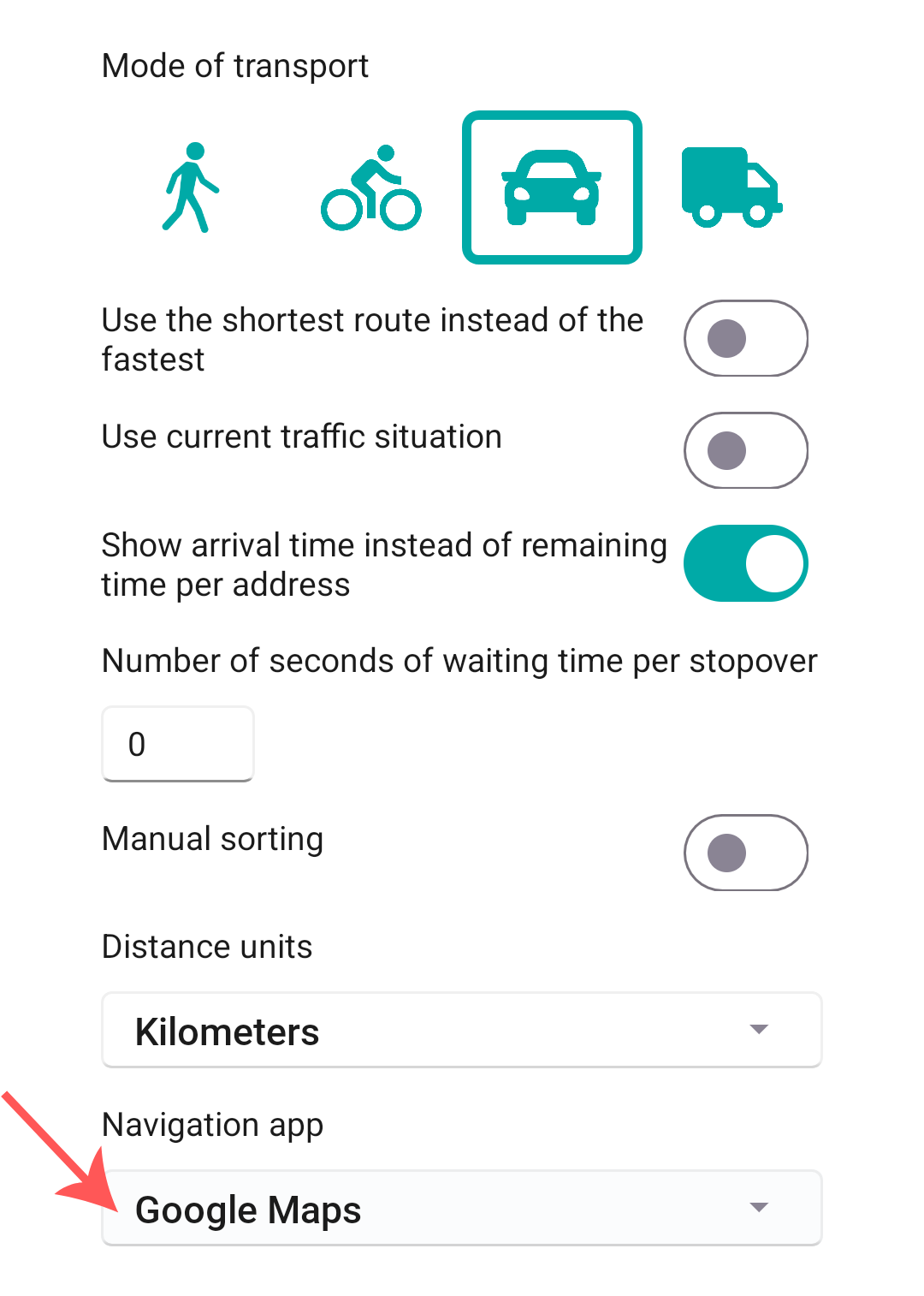
Task: Expand the Navigation app selector
Action: (460, 1207)
